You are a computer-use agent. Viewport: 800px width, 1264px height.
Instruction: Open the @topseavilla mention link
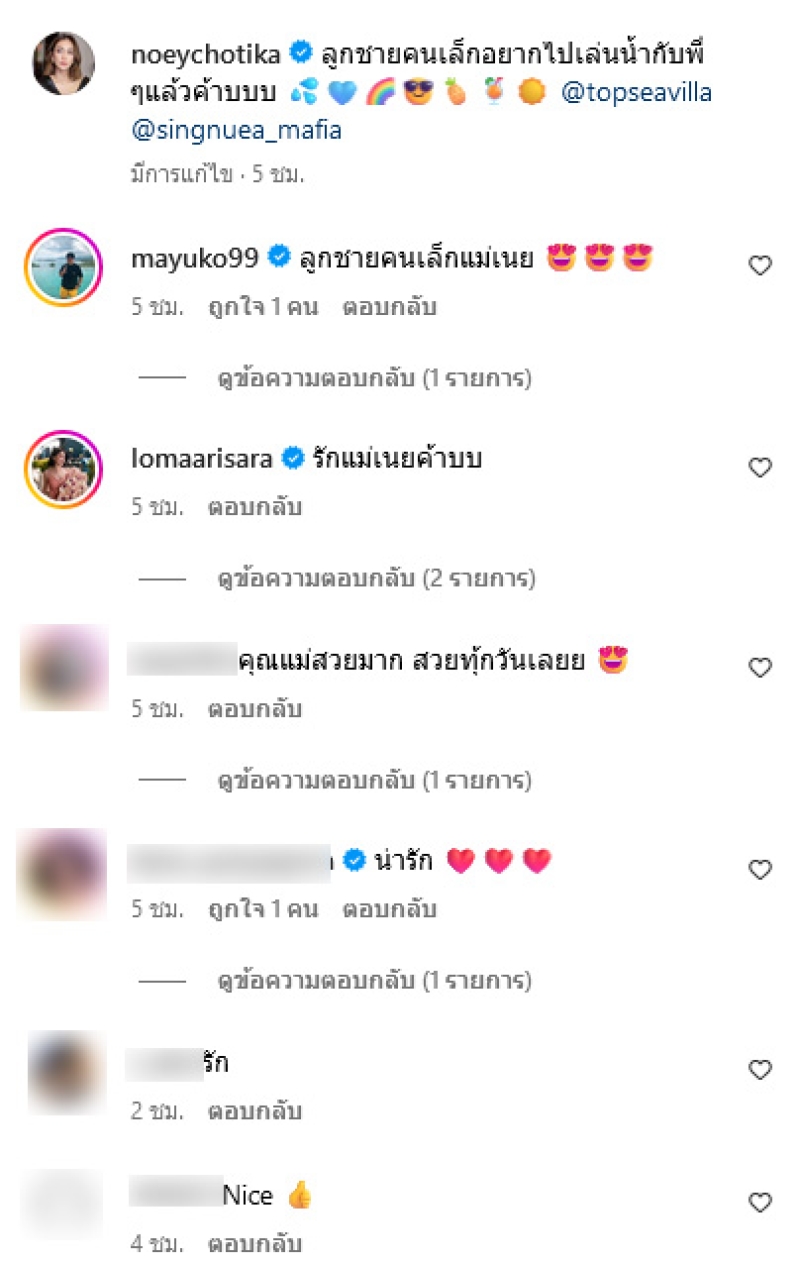(x=637, y=93)
